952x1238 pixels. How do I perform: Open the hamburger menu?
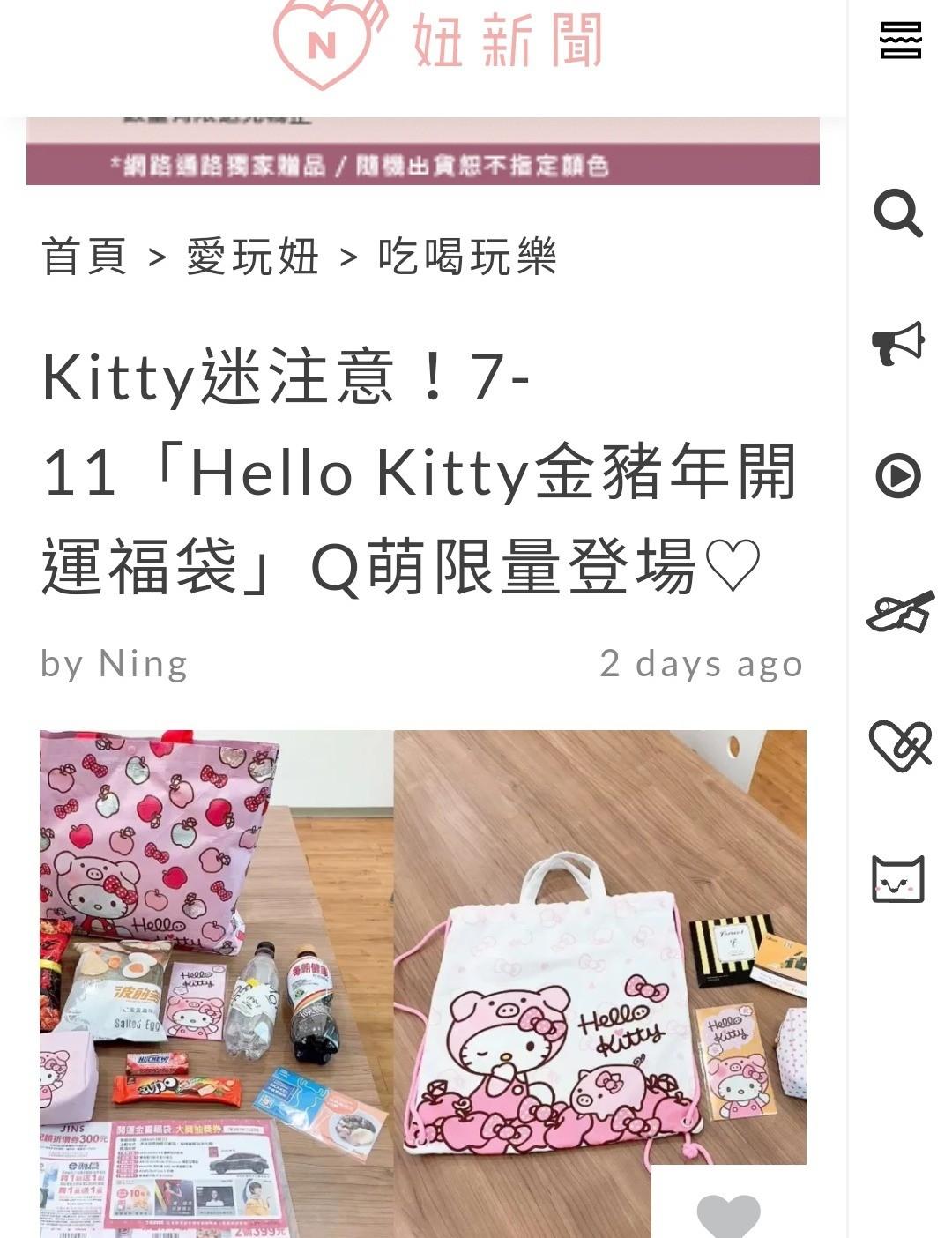(900, 41)
